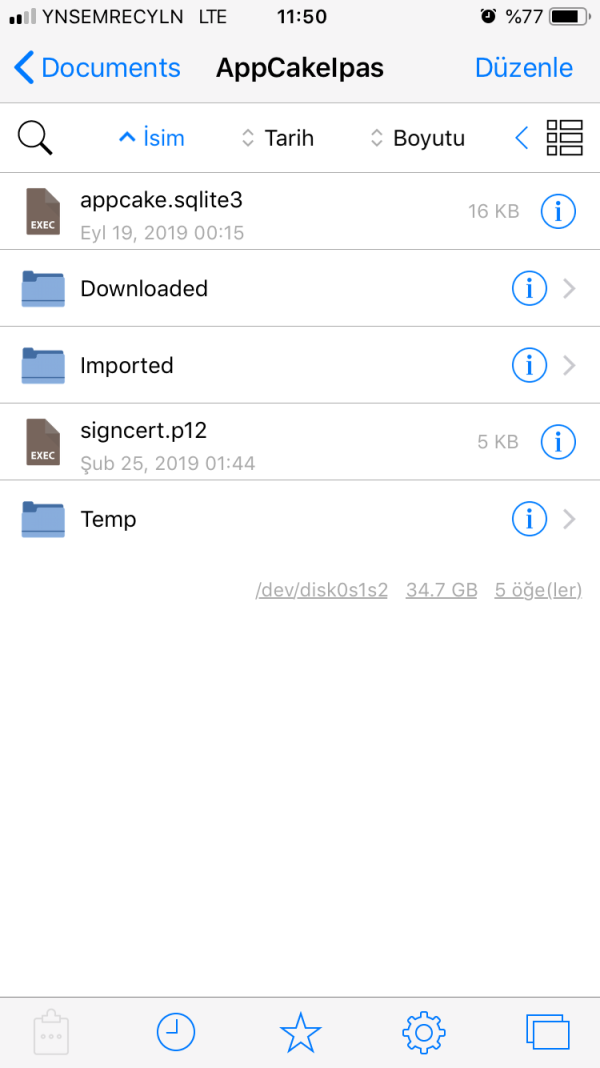600x1068 pixels.
Task: Open the Temp folder
Action: [108, 520]
